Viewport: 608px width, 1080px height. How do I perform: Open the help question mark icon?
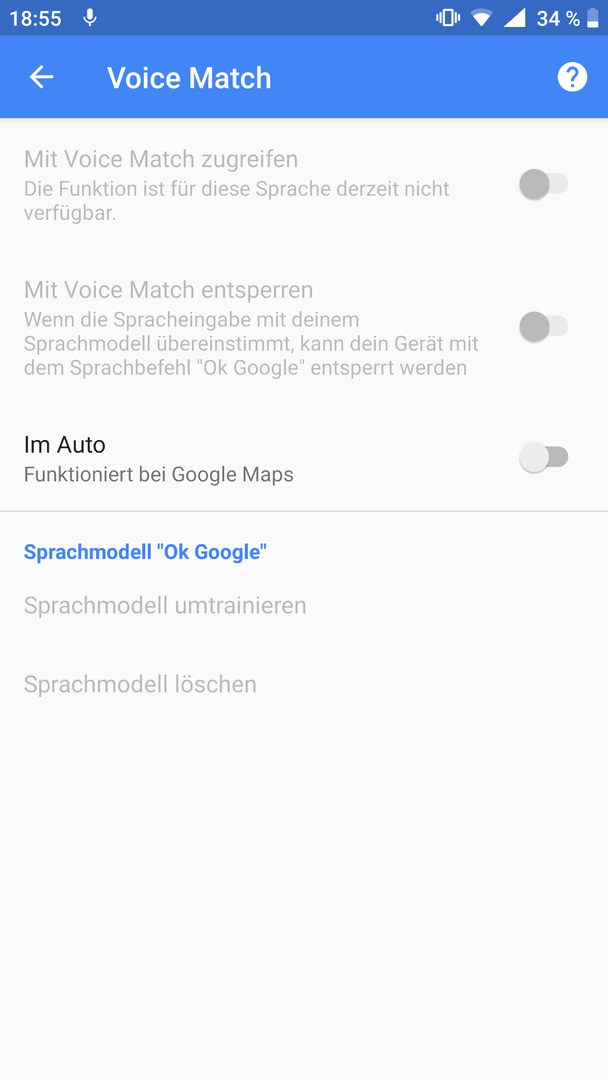pos(572,77)
